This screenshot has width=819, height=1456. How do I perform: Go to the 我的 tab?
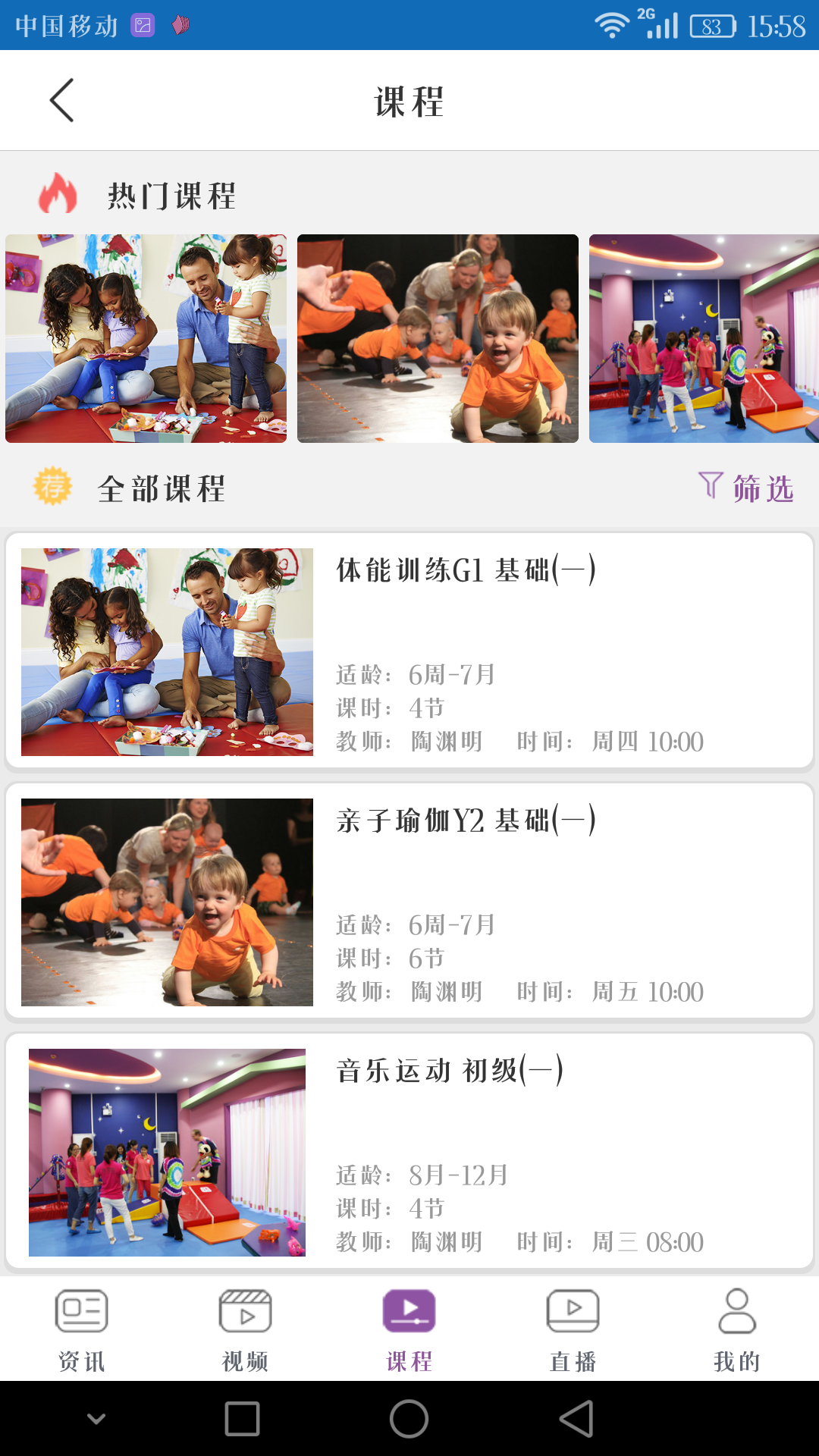pos(736,1330)
